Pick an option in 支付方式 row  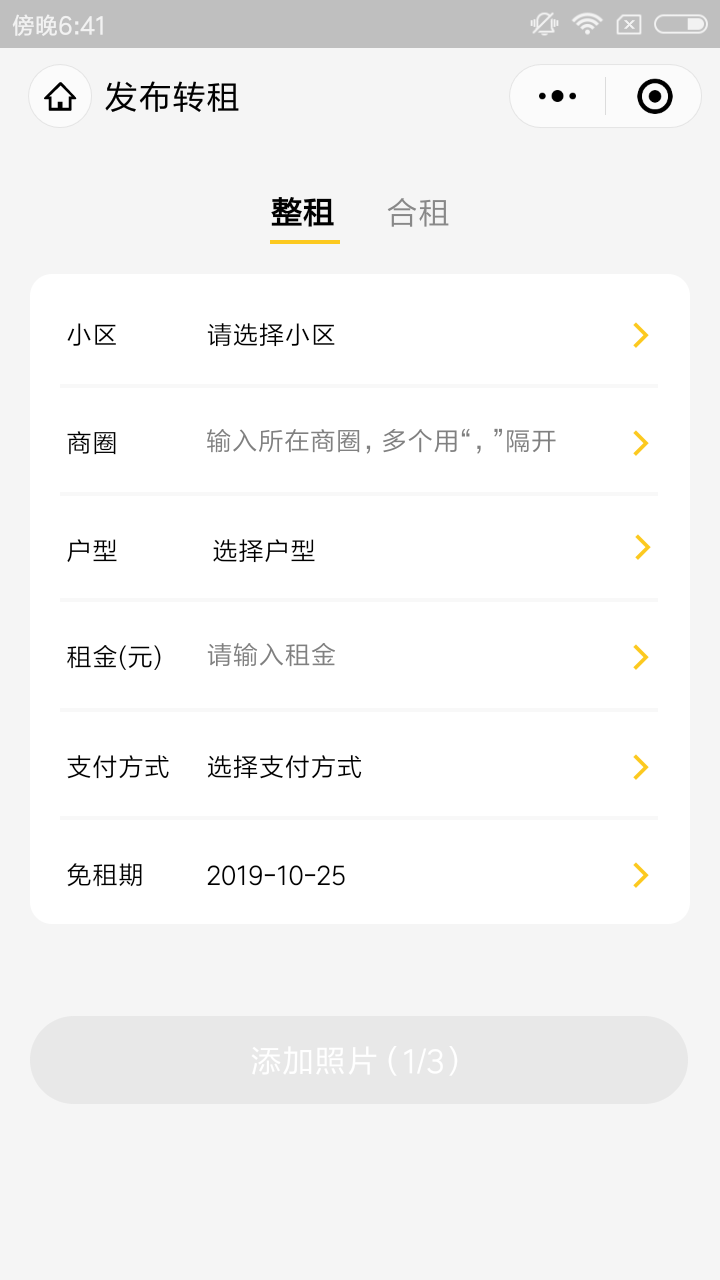(359, 767)
